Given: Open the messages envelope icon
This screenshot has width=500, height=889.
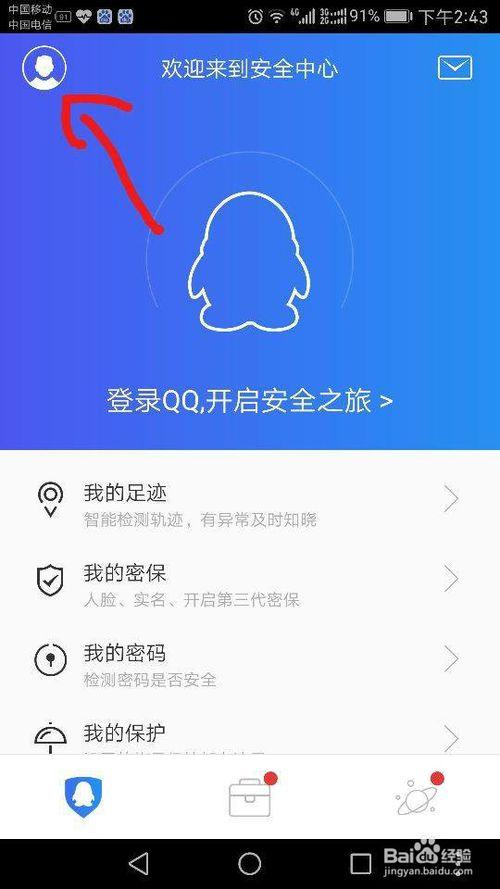Looking at the screenshot, I should point(455,68).
